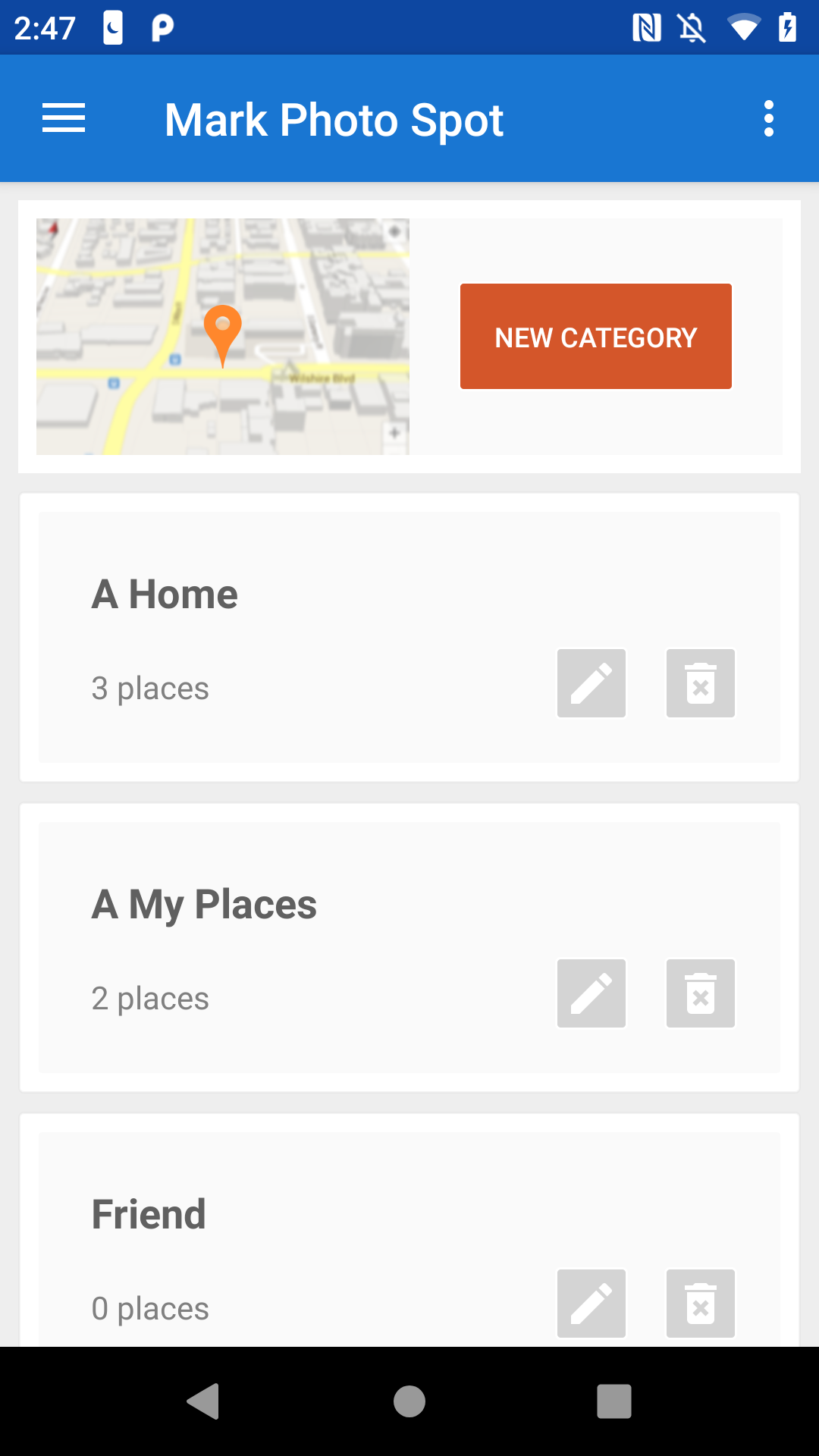
Task: Tap the NEW CATEGORY button
Action: point(596,337)
